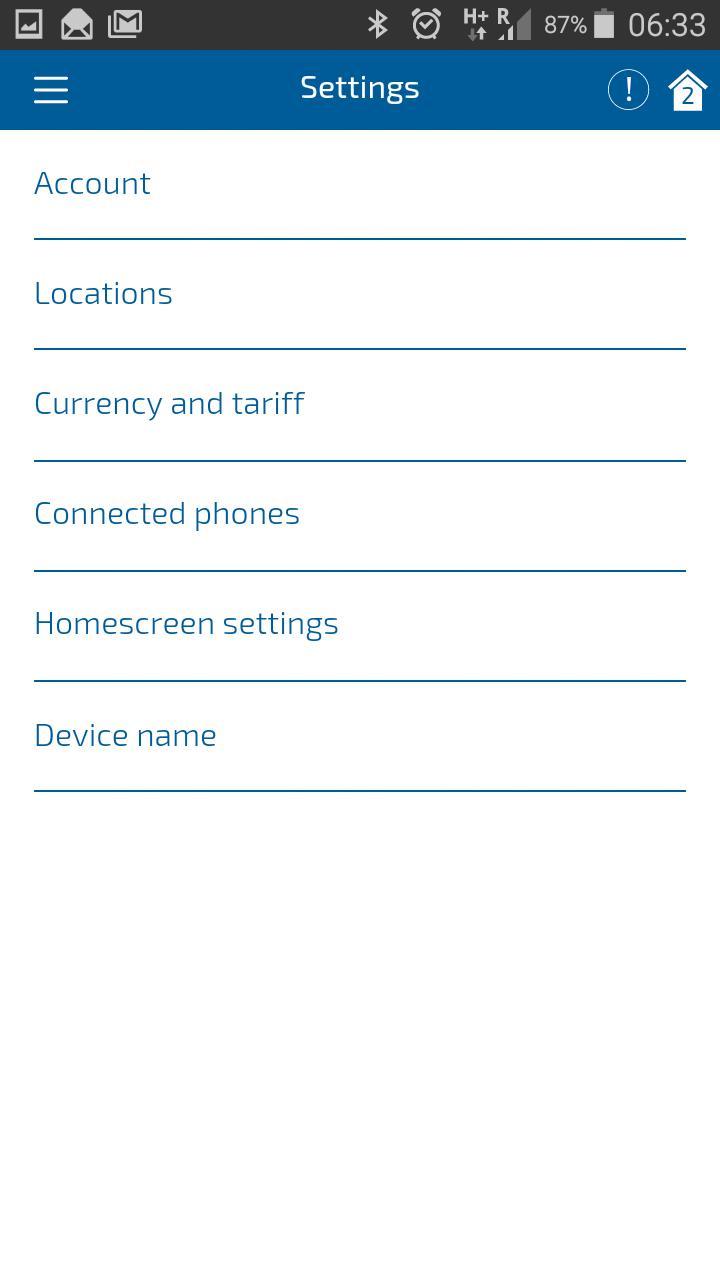
Task: Tap the Bluetooth status icon
Action: (x=378, y=23)
